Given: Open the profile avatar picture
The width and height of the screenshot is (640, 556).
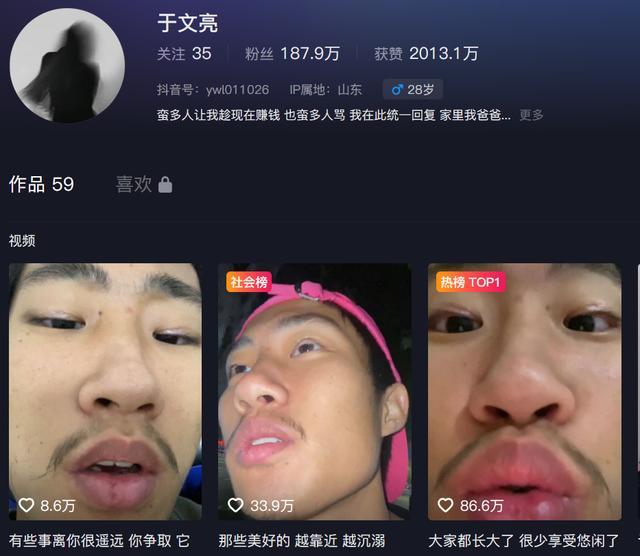Looking at the screenshot, I should [x=67, y=67].
